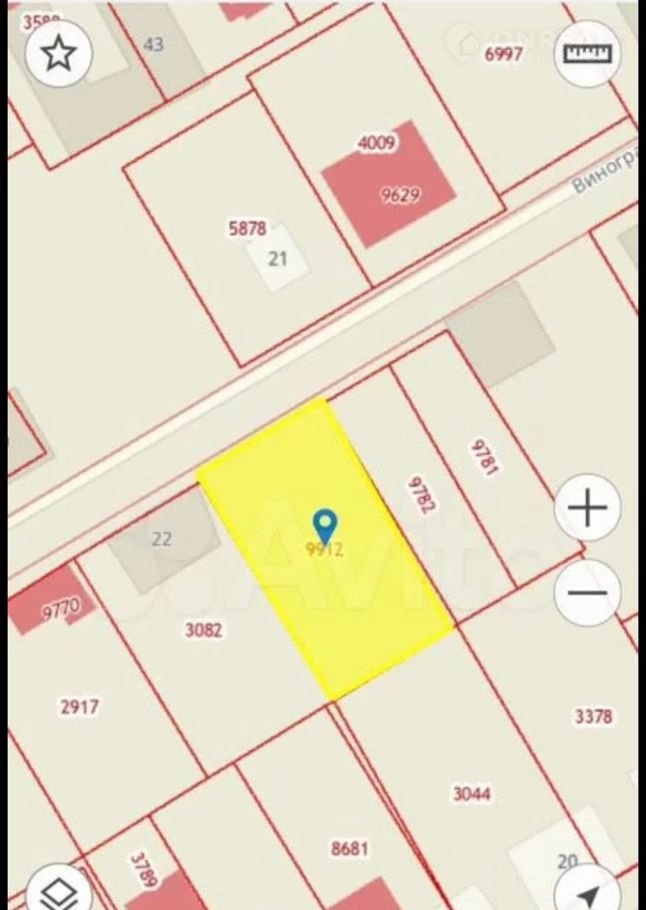Add this parcel to favorites with the star
This screenshot has height=910, width=646.
(x=59, y=53)
